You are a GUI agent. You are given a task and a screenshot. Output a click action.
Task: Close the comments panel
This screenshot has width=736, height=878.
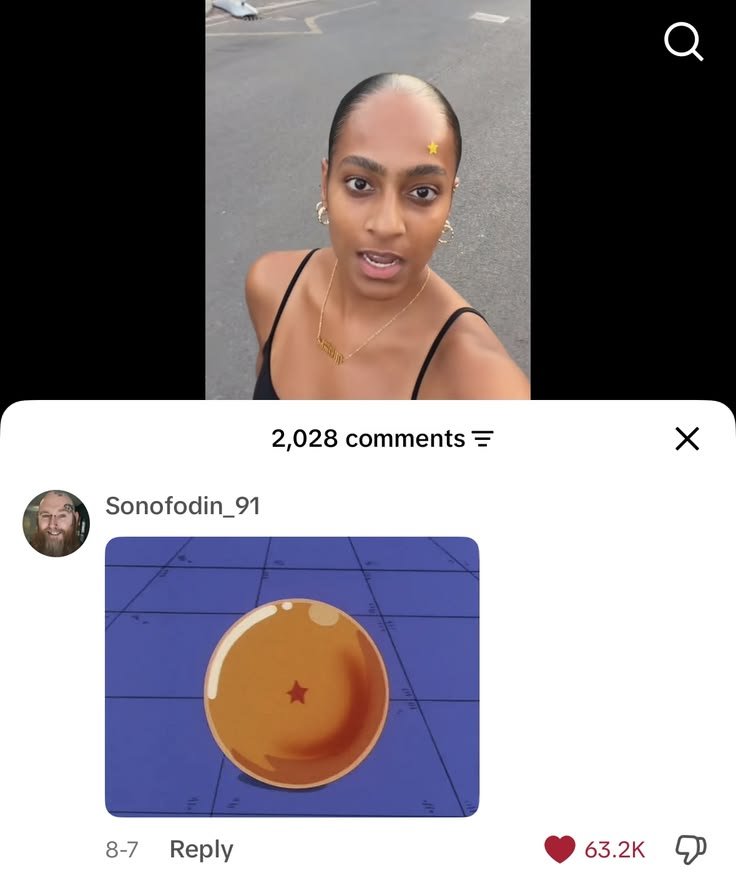tap(687, 438)
